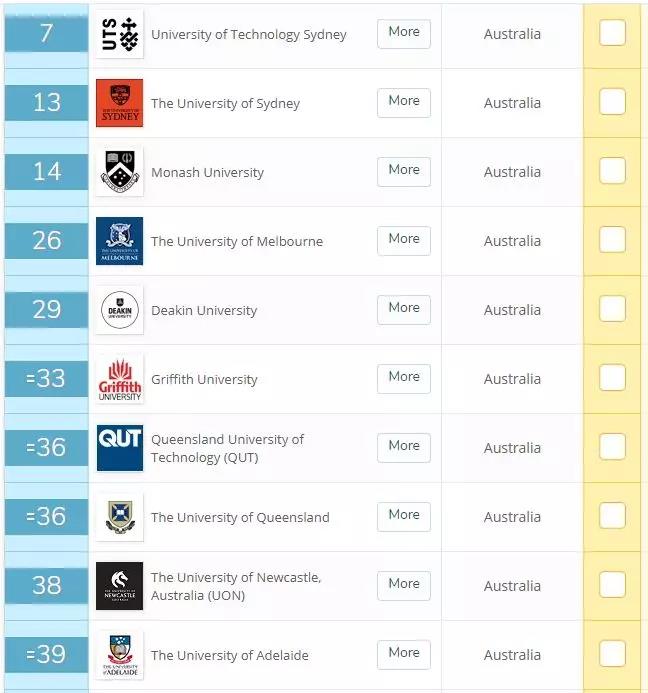Tap More for Queensland University of Technology
The width and height of the screenshot is (648, 693).
[403, 447]
